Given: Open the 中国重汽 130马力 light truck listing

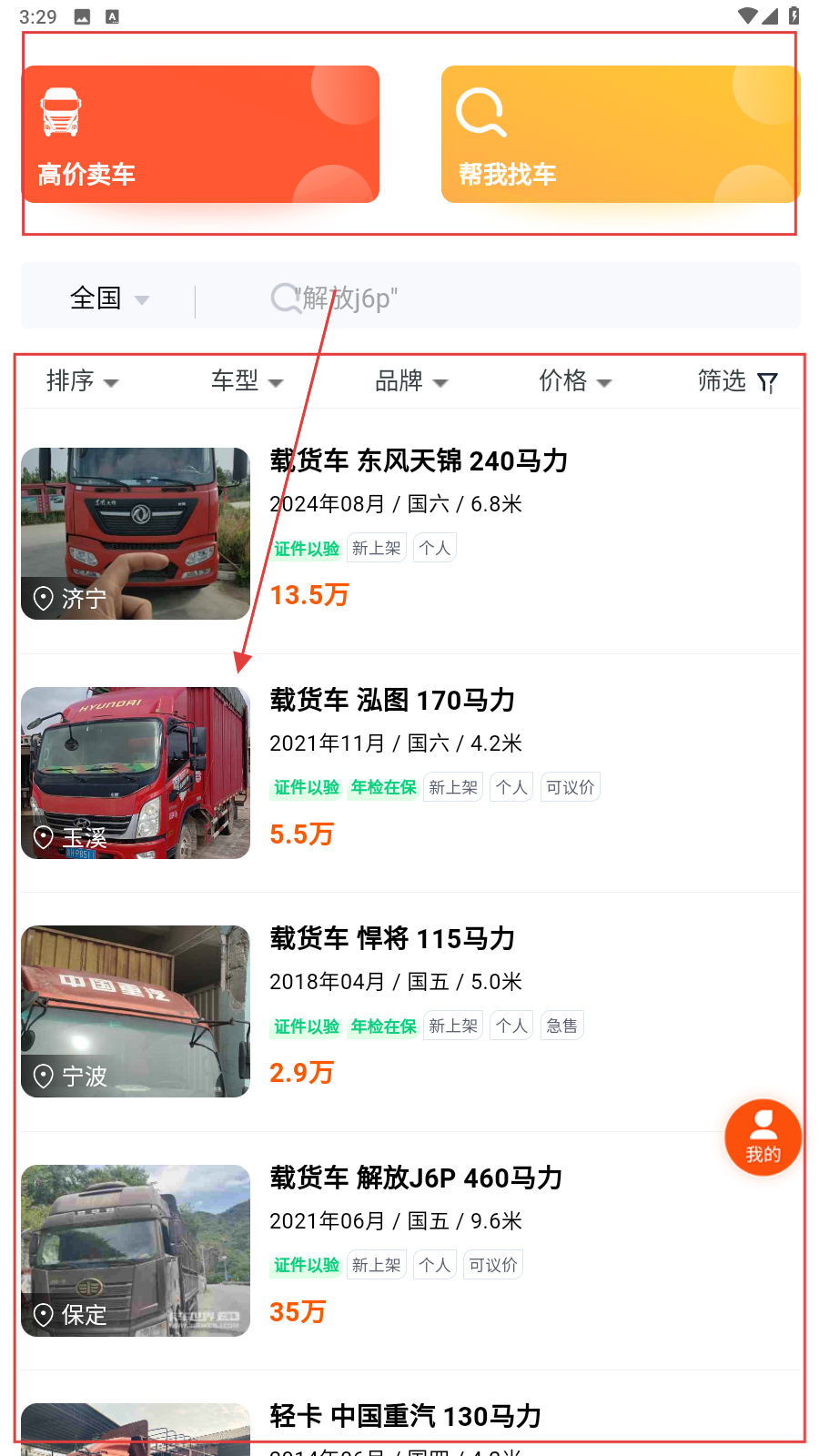Looking at the screenshot, I should click(406, 1417).
